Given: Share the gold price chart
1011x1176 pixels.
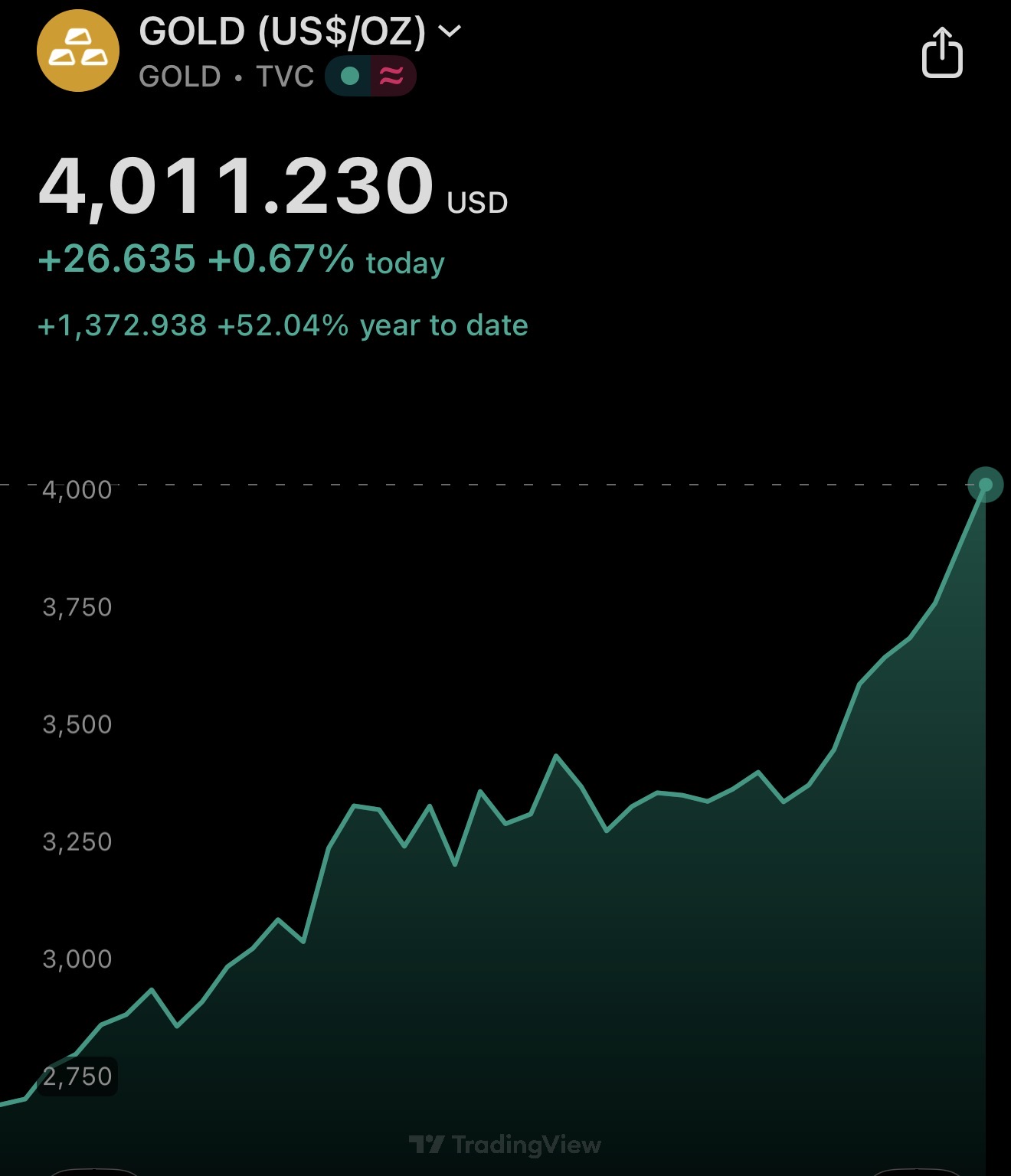Looking at the screenshot, I should (x=941, y=53).
